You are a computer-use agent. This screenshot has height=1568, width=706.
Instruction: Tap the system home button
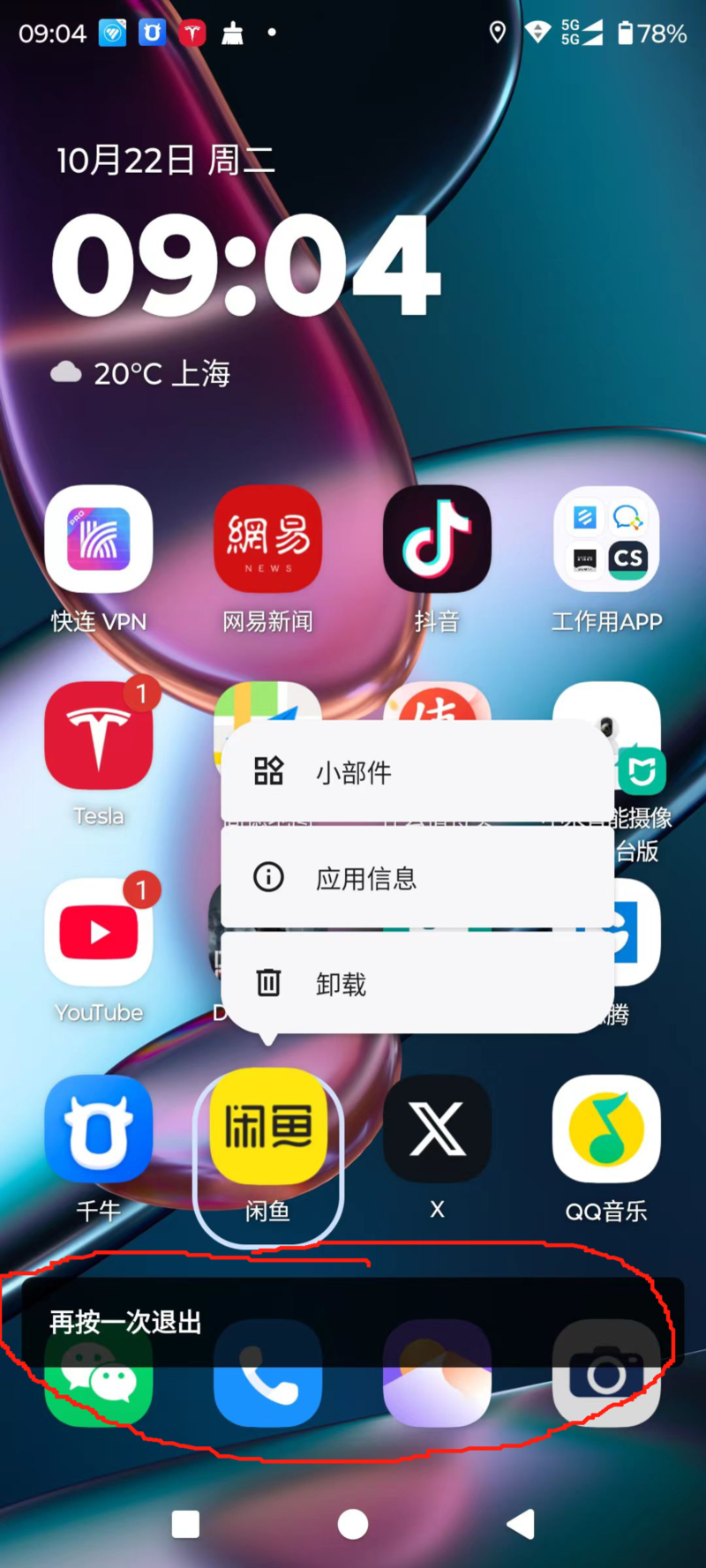(x=353, y=1524)
